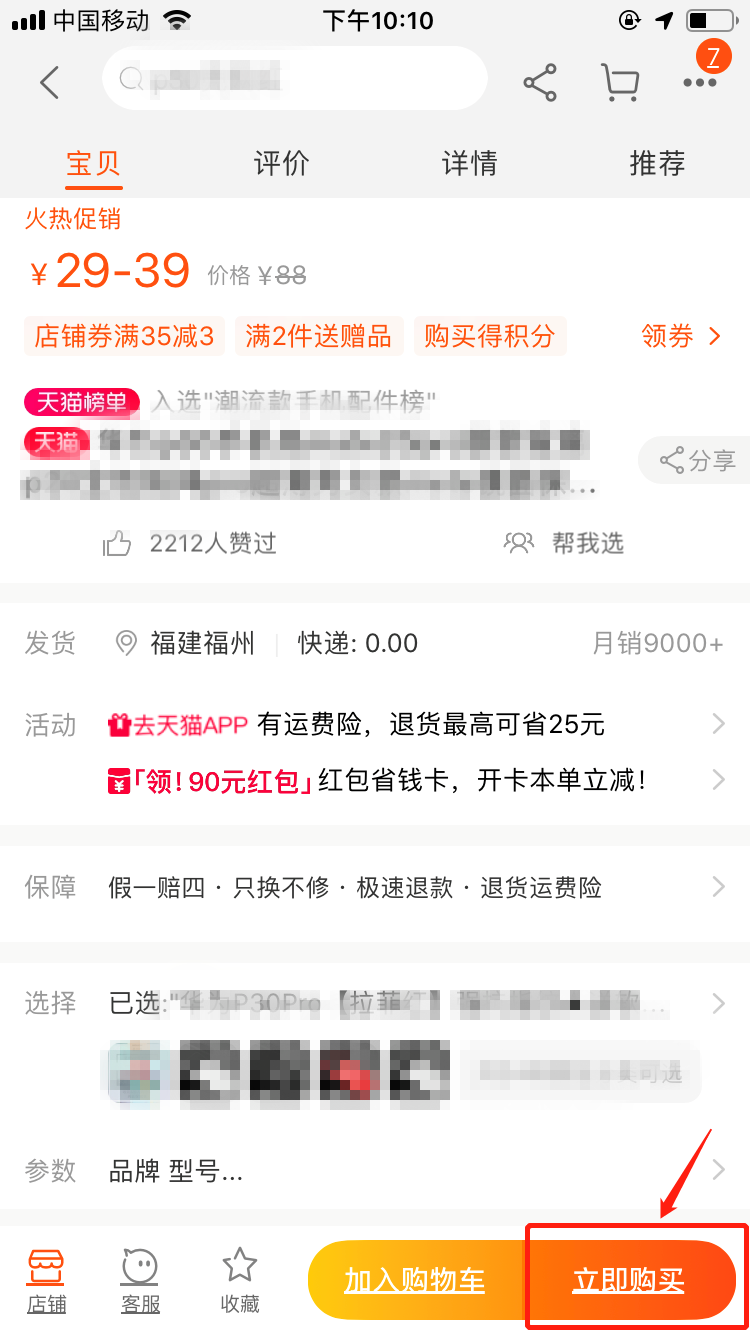Open the three-dot overflow menu
Image resolution: width=750 pixels, height=1334 pixels.
700,82
